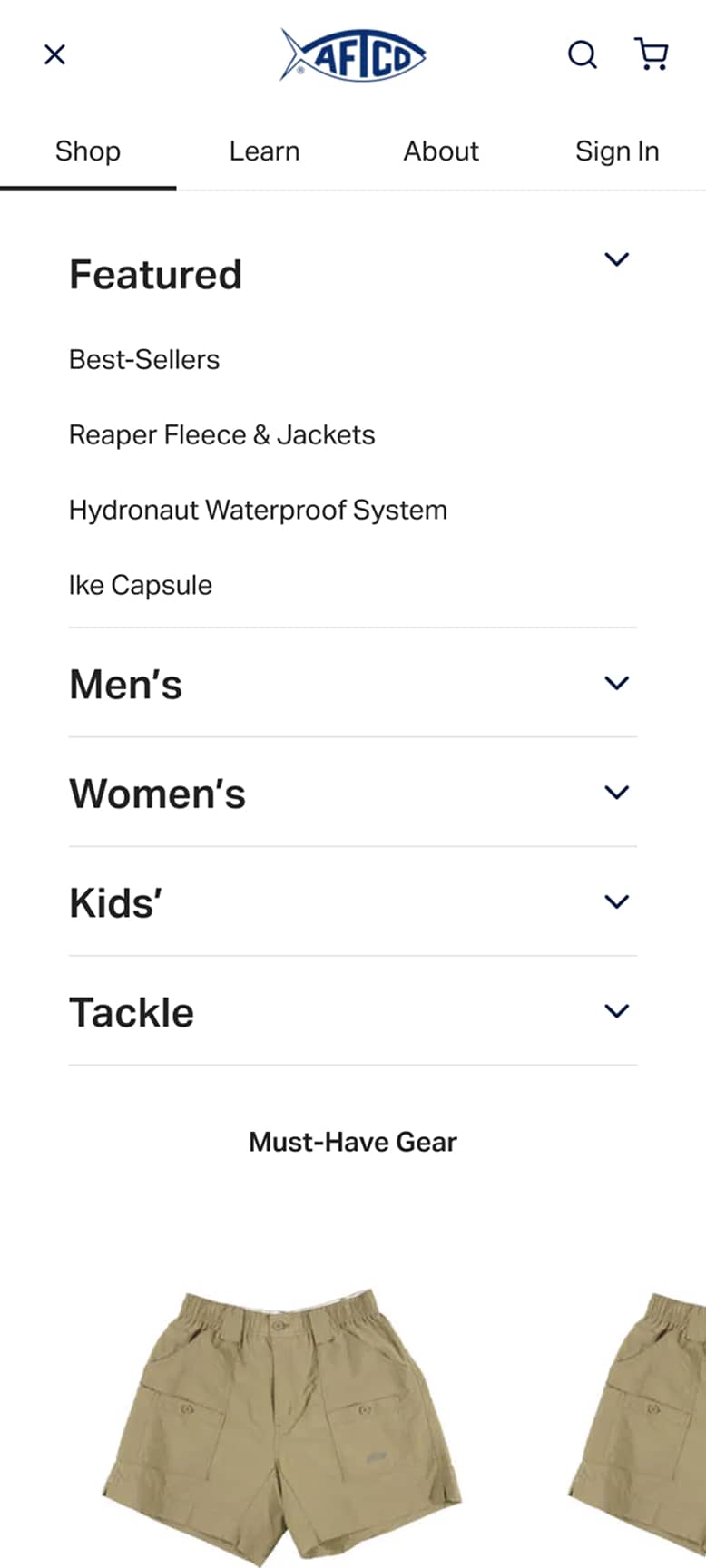Expand the Tackle category

[x=616, y=1010]
